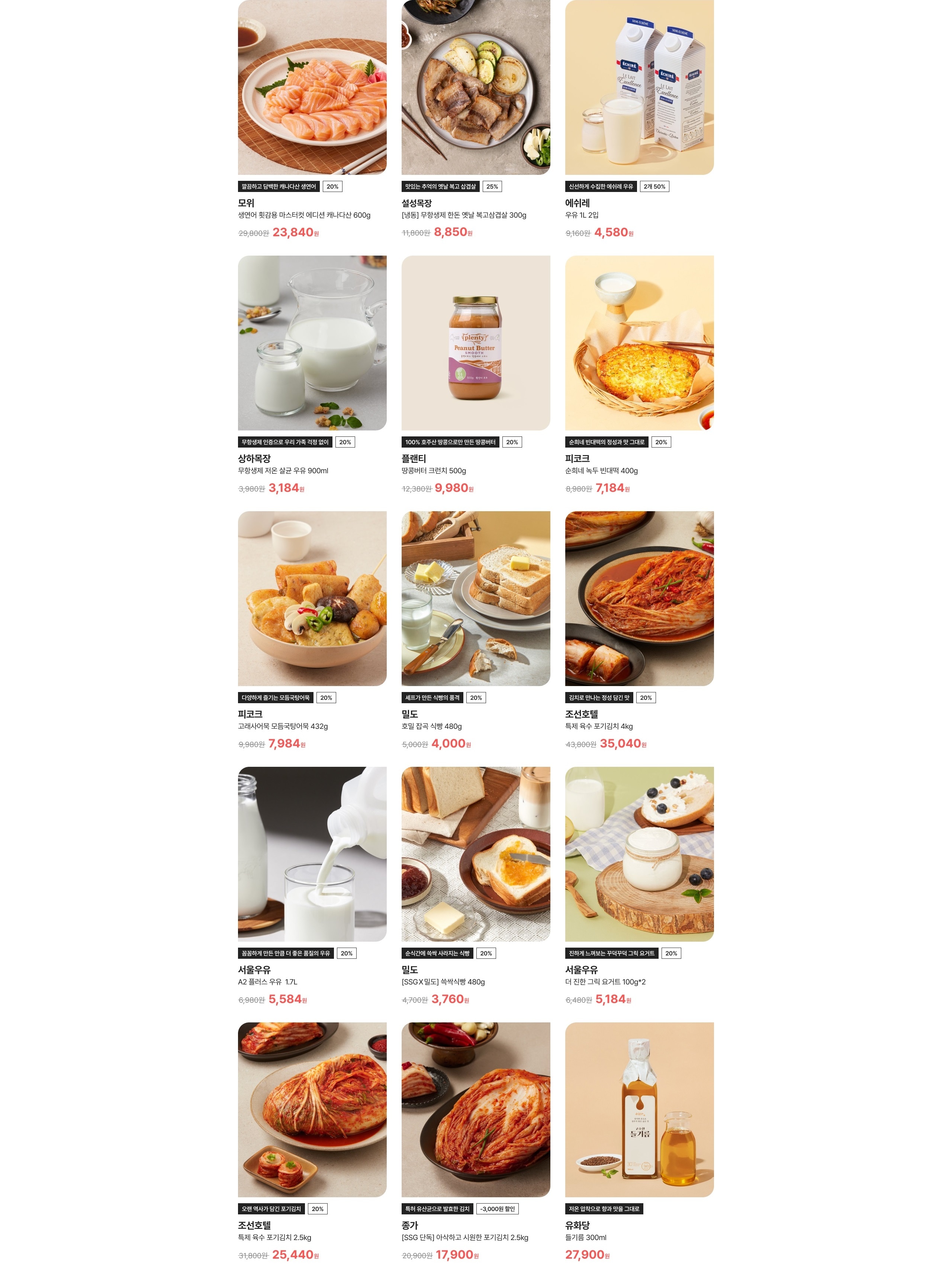Image resolution: width=952 pixels, height=1278 pixels.
Task: Open 조선호텔 특제 육수 포기김치 4kg
Action: 639,598
